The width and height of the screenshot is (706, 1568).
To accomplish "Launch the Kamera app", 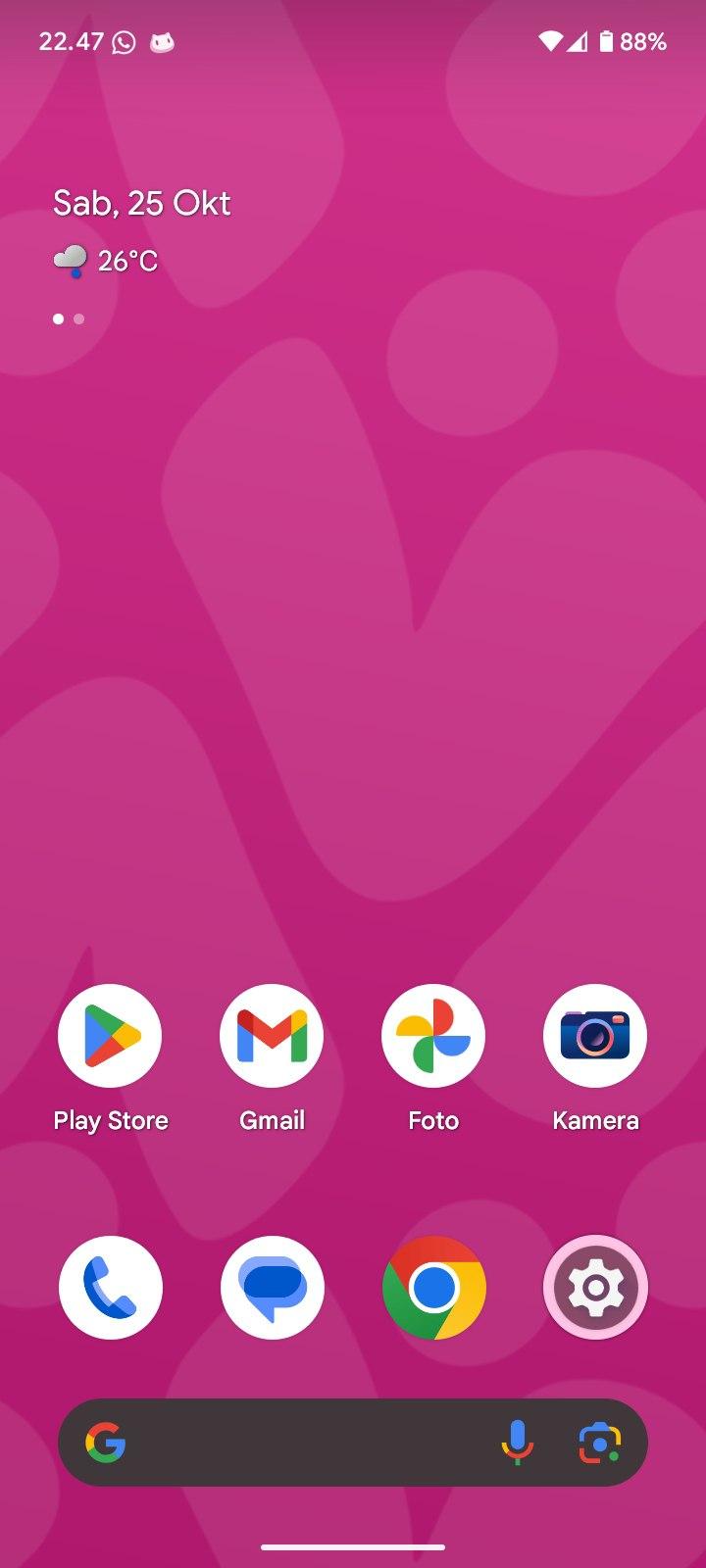I will tap(595, 1036).
